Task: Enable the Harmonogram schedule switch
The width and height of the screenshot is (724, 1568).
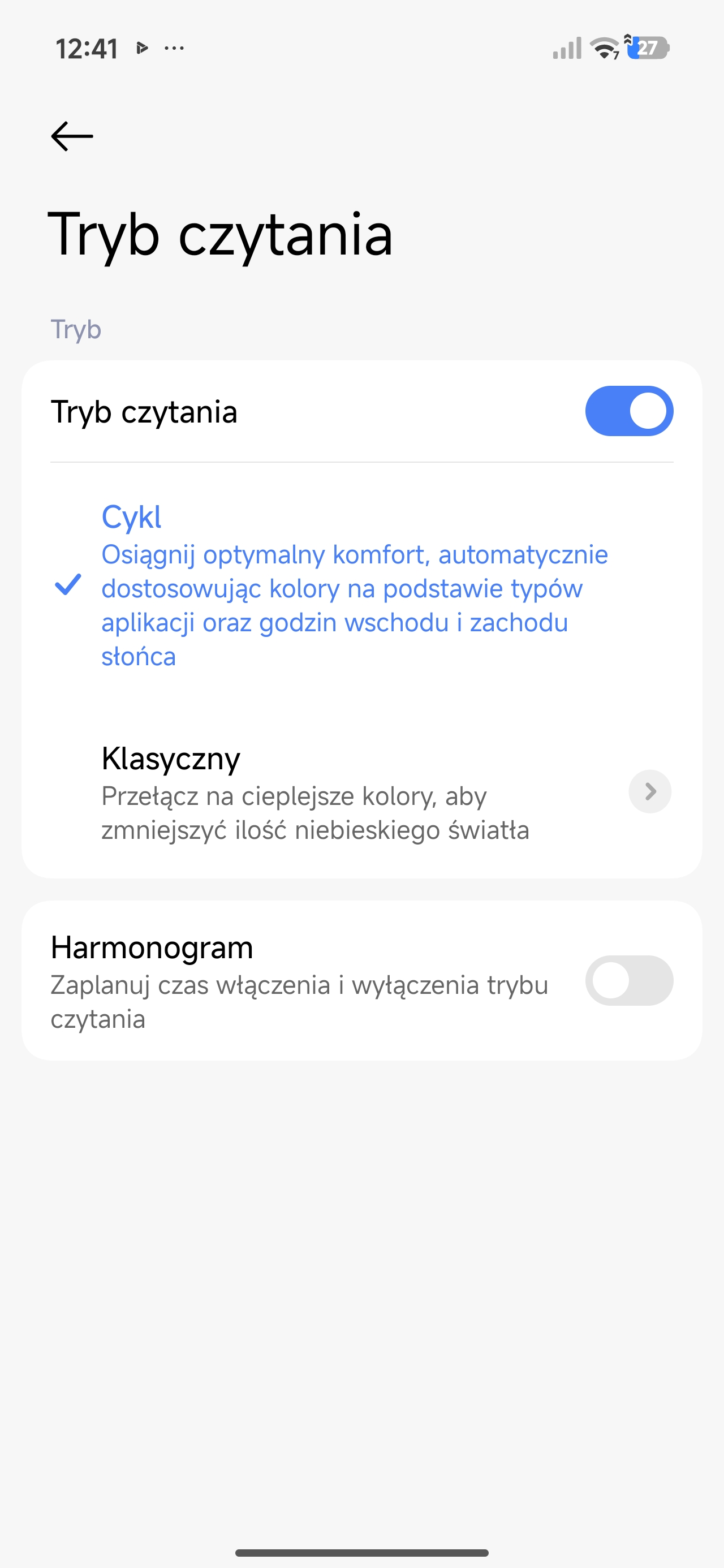Action: coord(628,980)
